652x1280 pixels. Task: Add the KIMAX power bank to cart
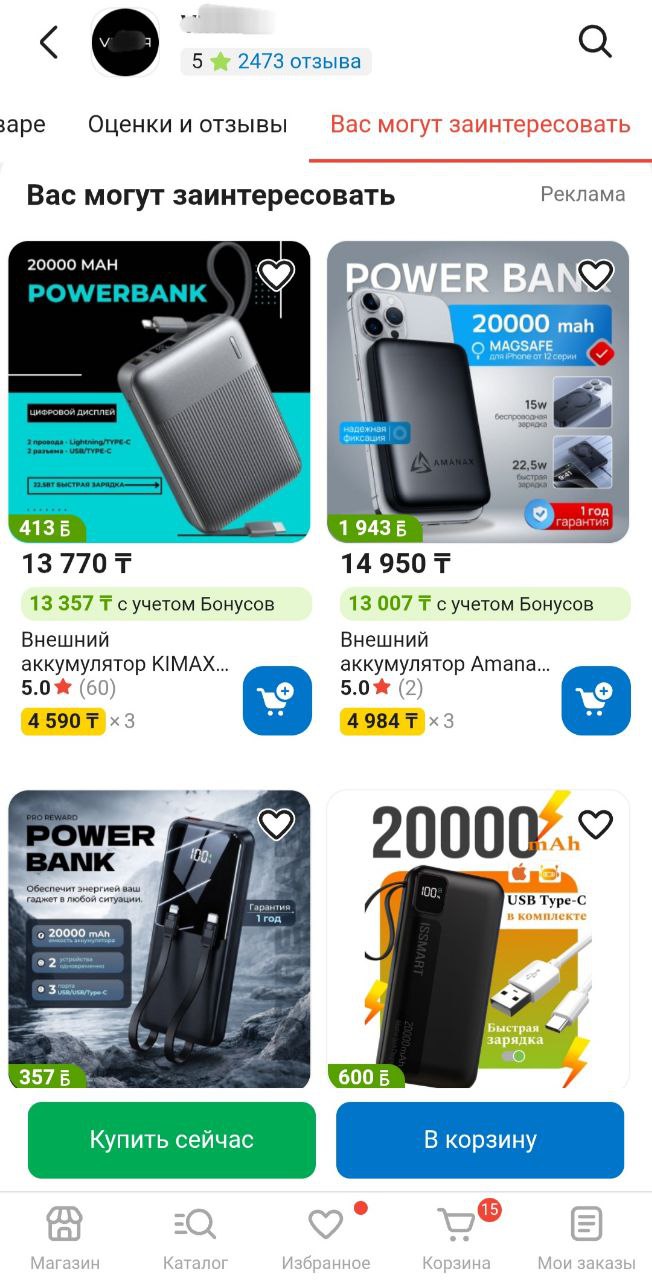point(277,700)
